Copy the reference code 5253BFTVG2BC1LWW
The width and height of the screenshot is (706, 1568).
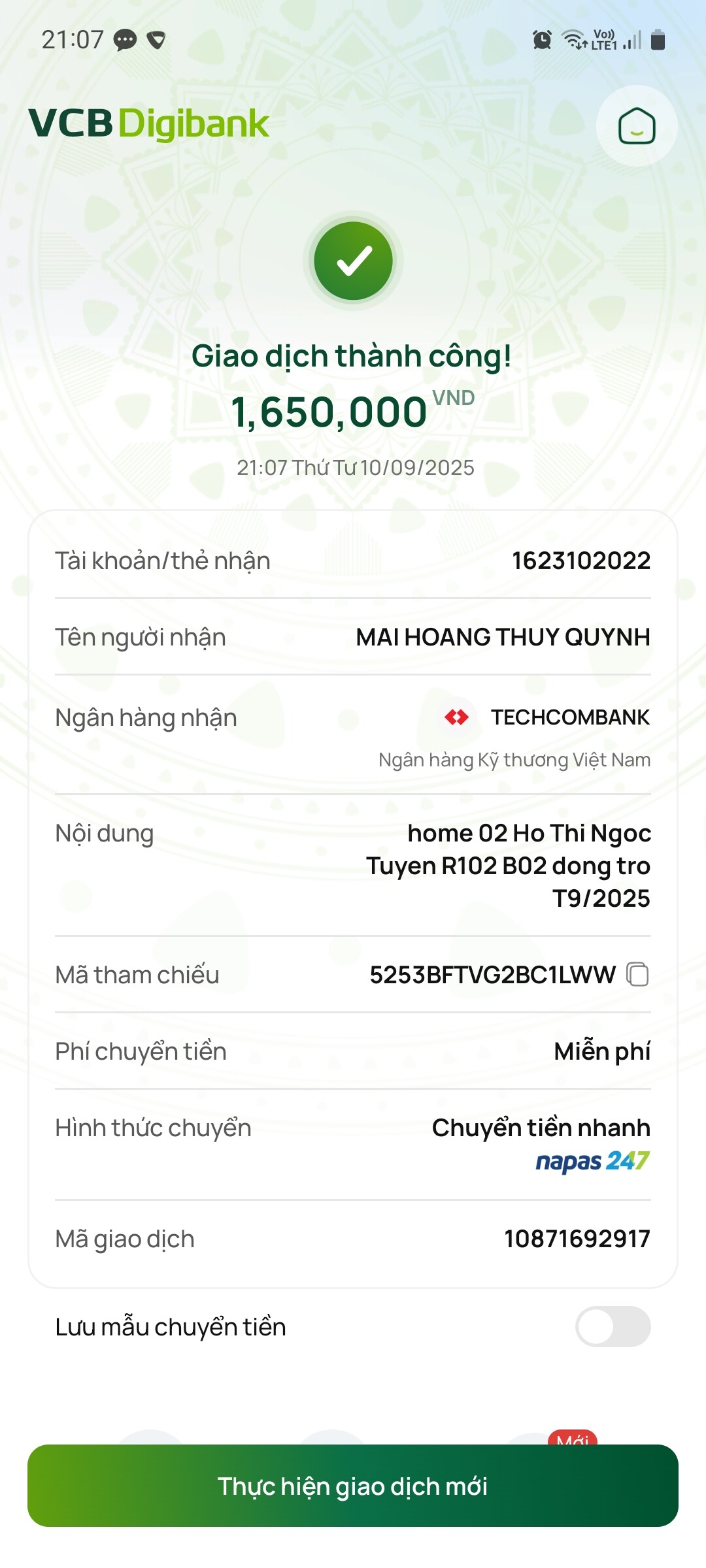(637, 974)
